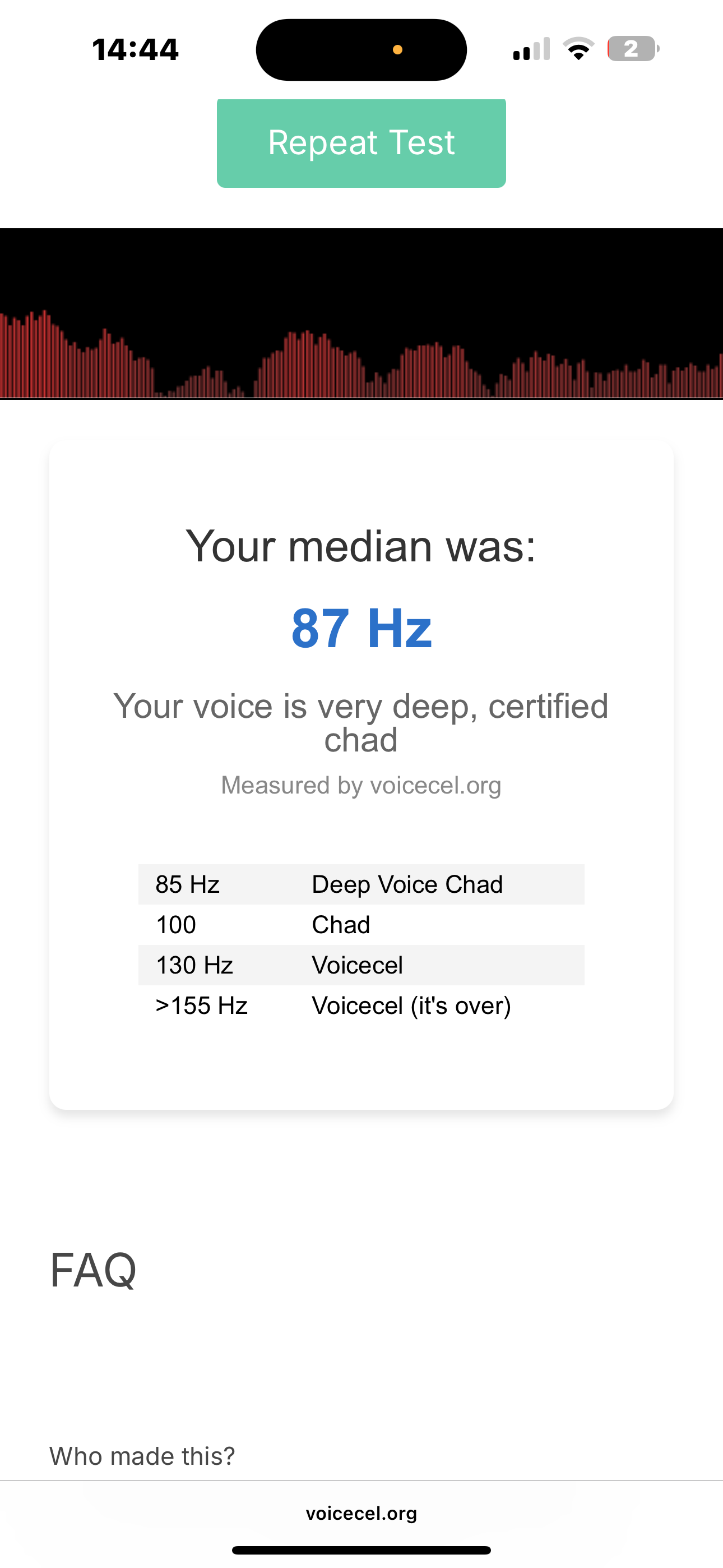Tap the voicecel.org address bar

(x=361, y=1513)
